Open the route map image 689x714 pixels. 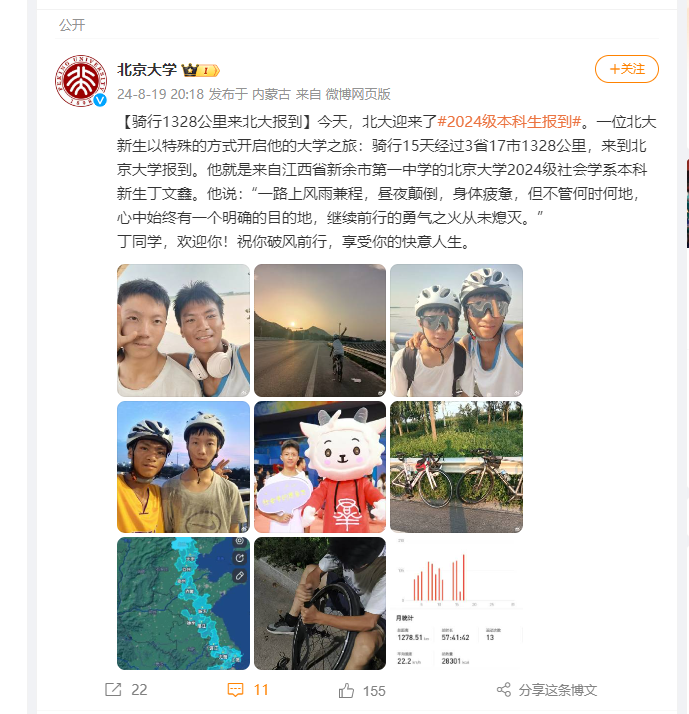coord(183,603)
